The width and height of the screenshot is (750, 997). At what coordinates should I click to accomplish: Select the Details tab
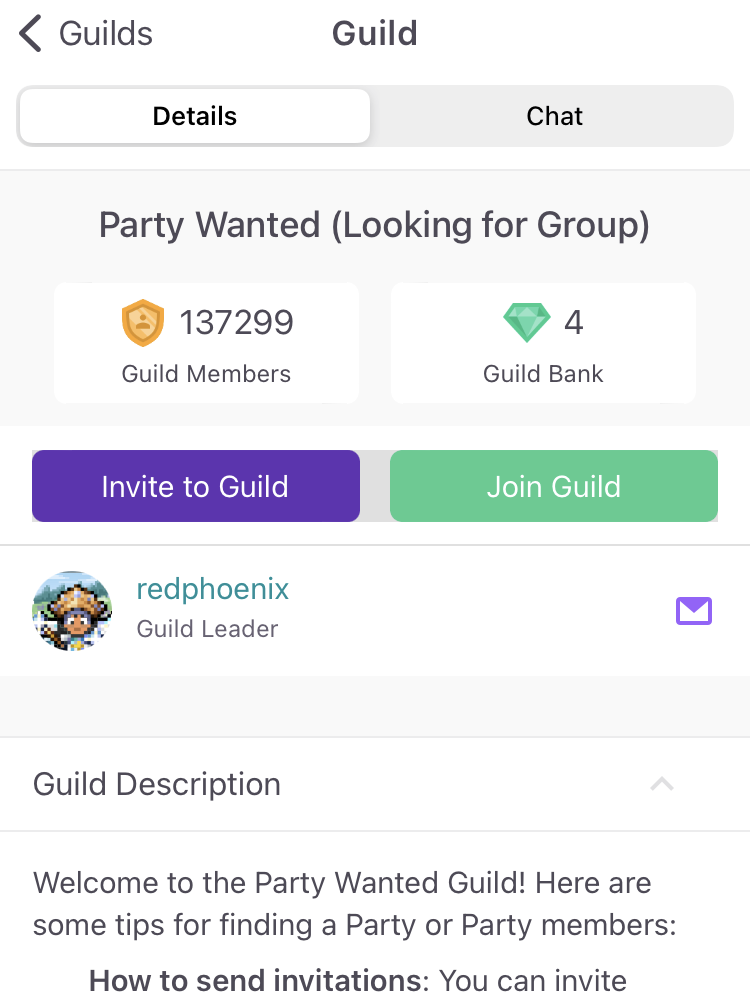pos(195,117)
